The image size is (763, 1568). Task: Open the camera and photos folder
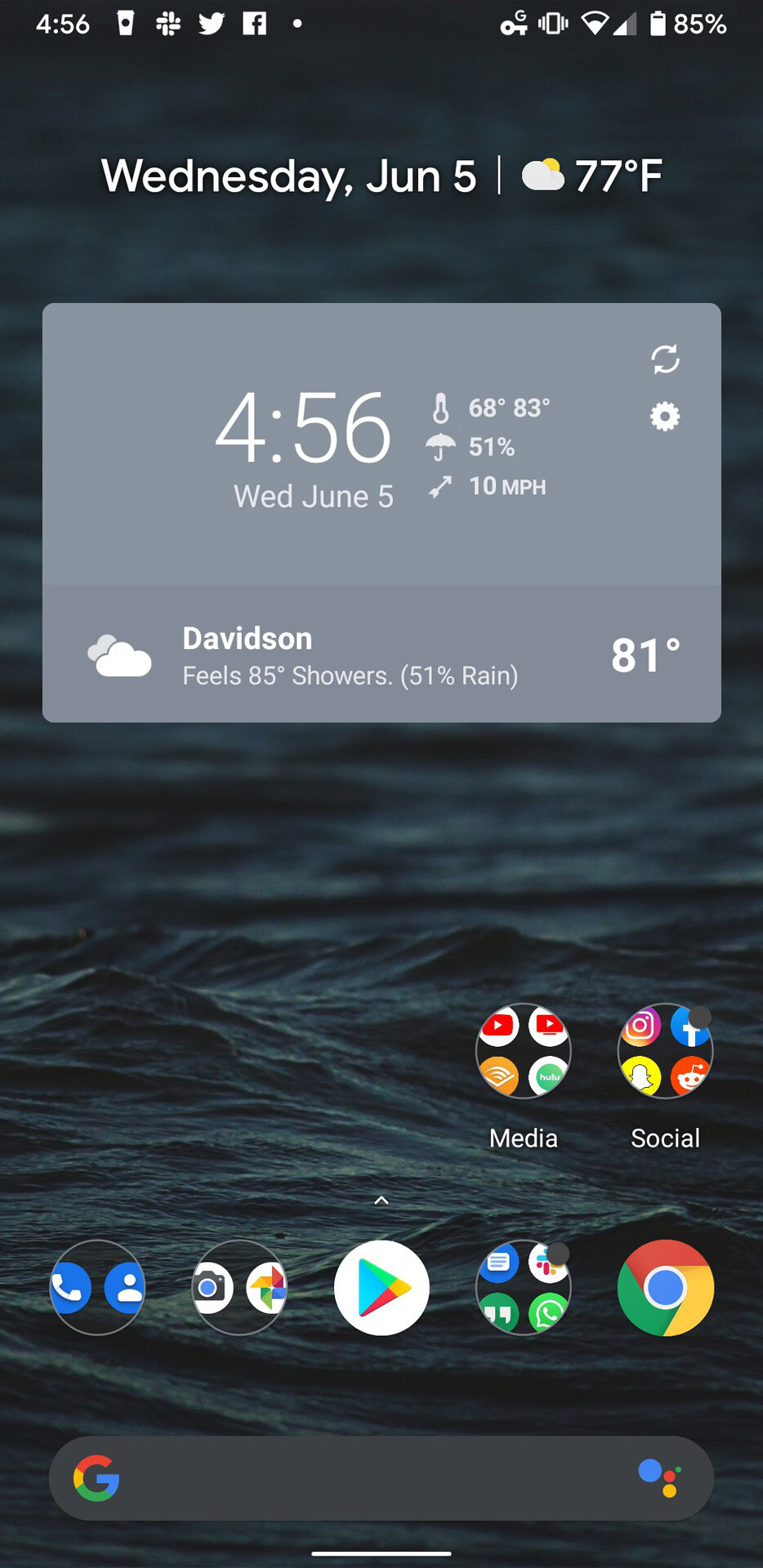(239, 1288)
